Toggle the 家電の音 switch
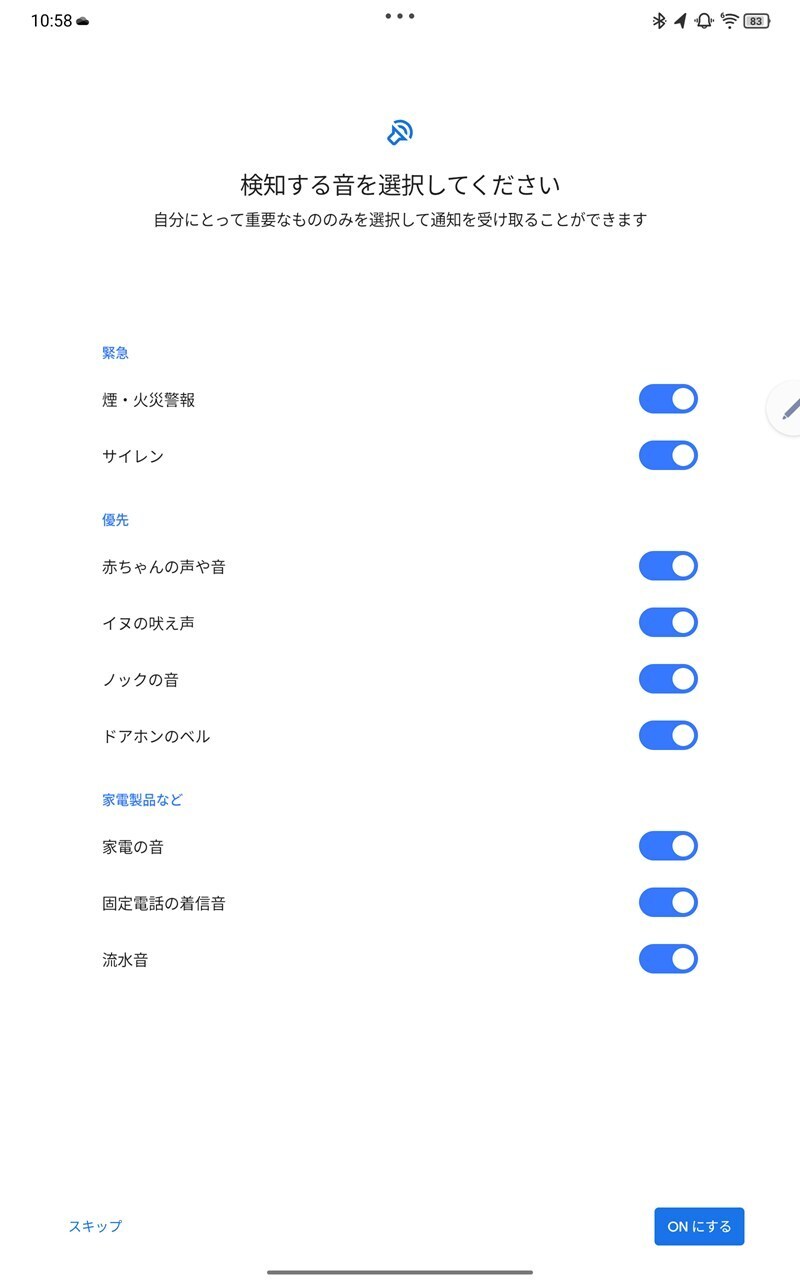The image size is (800, 1280). [x=668, y=847]
